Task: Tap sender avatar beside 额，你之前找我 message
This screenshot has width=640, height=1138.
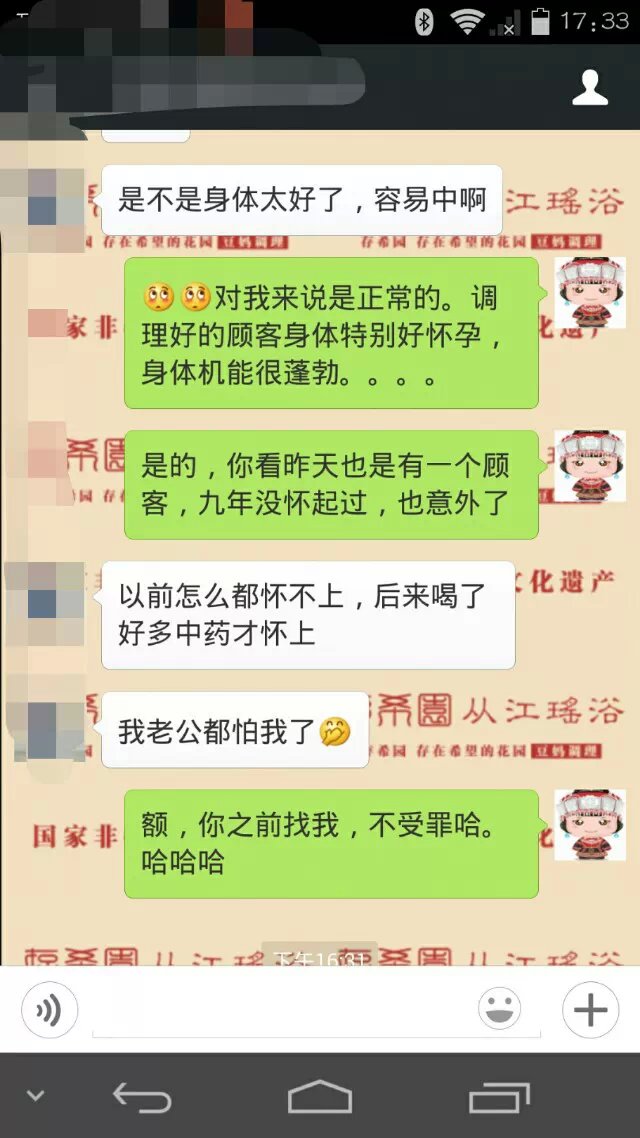Action: [590, 825]
